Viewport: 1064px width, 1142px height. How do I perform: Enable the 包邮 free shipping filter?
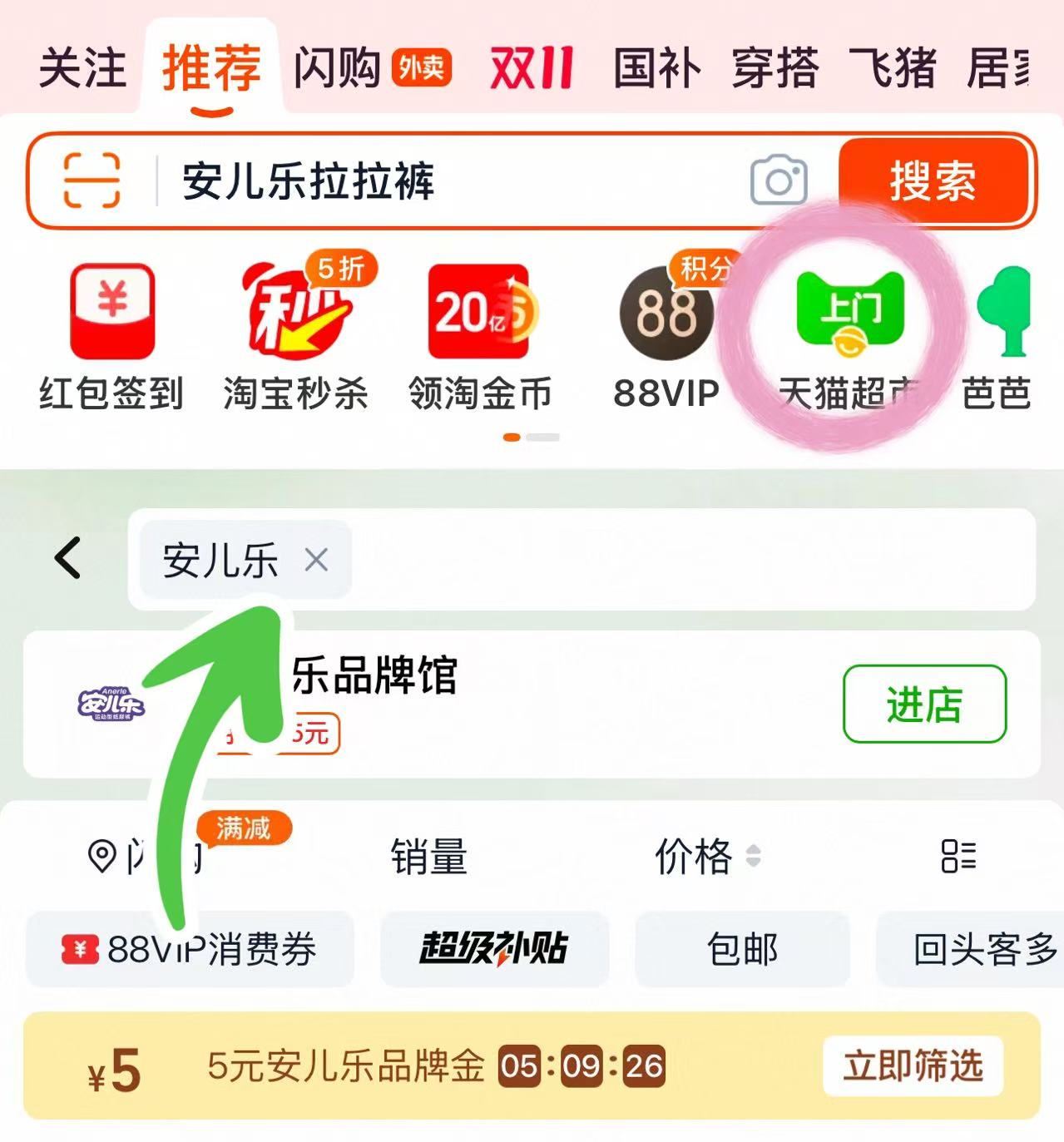(743, 949)
